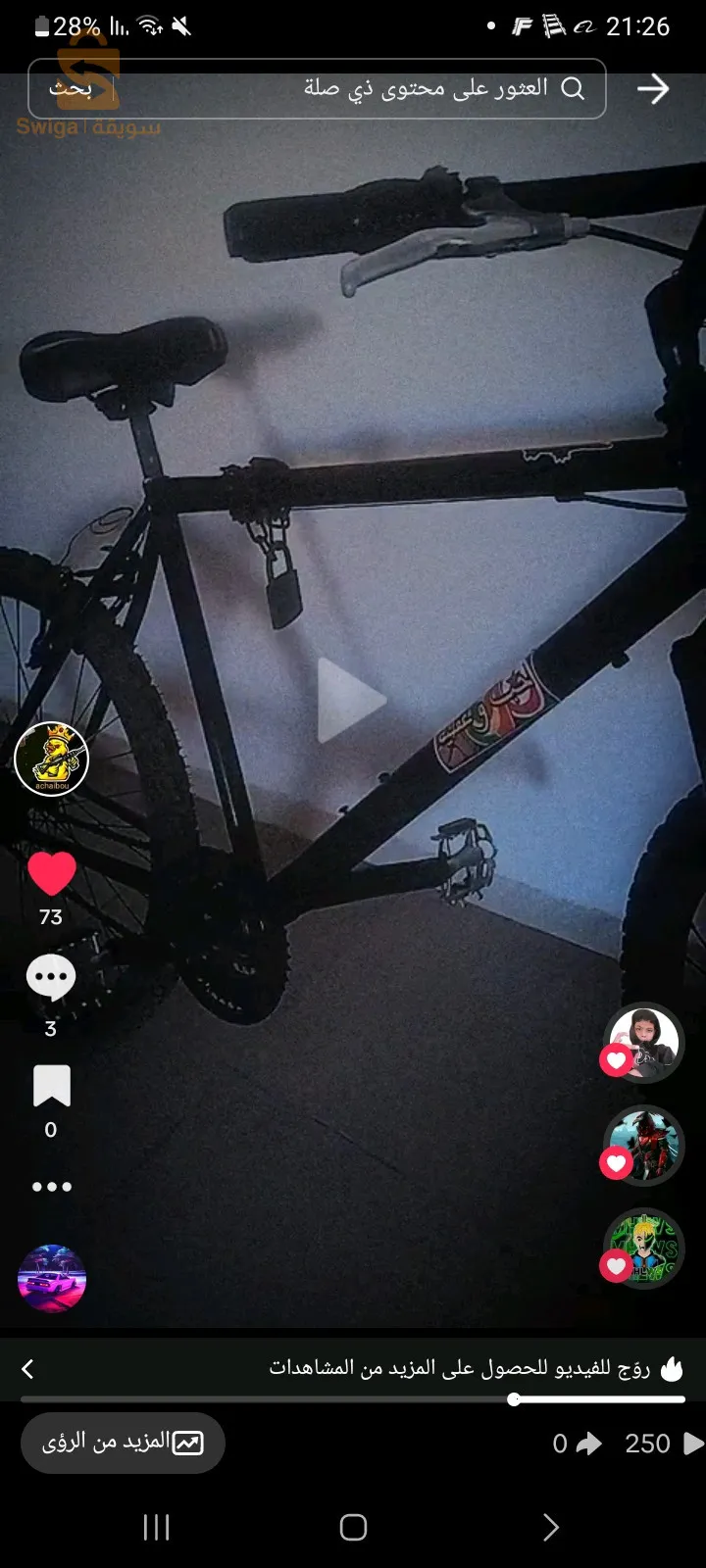Tap the arrow at the top right
This screenshot has height=1568, width=706.
click(653, 89)
